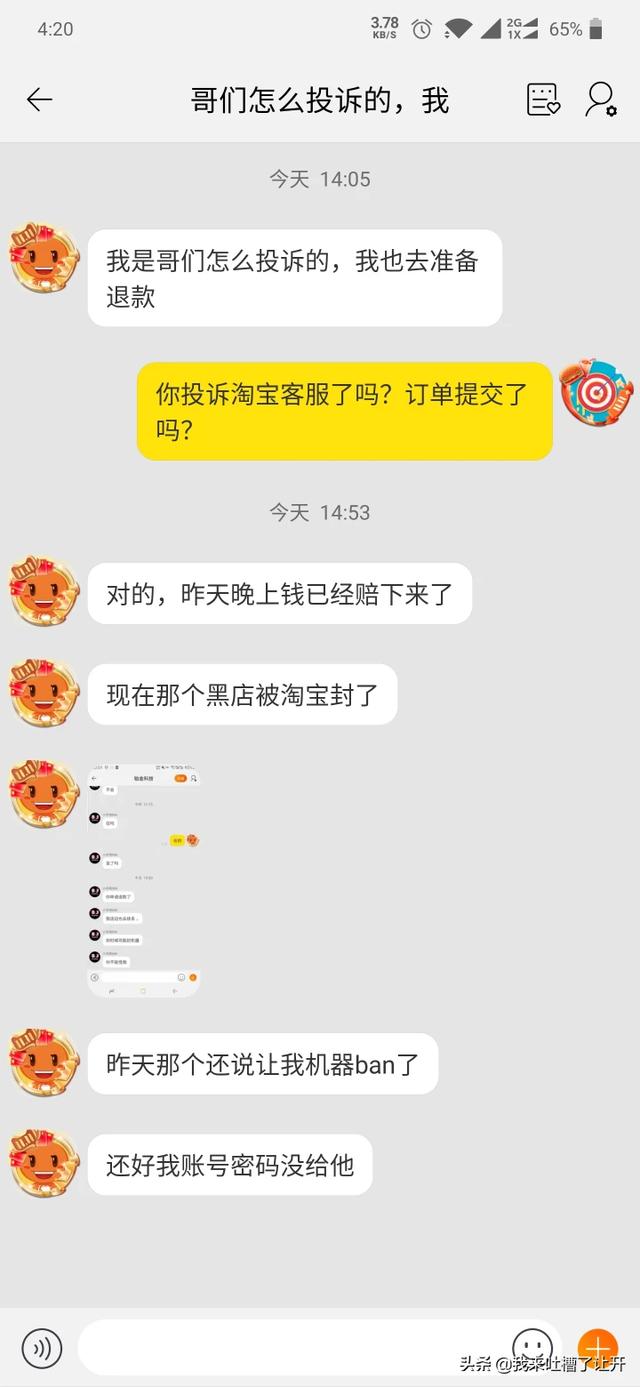Open the orange plus attachments menu
The height and width of the screenshot is (1387, 640).
coord(598,1347)
